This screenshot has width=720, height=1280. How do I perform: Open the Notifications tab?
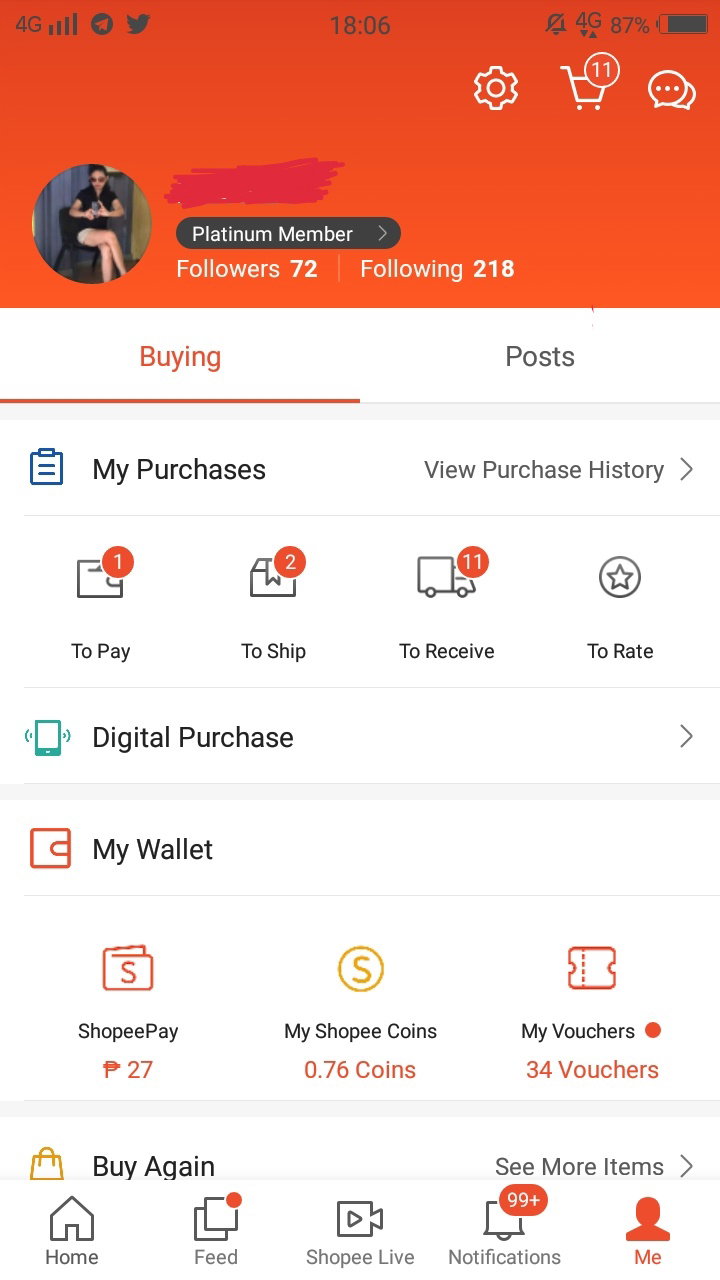504,1230
